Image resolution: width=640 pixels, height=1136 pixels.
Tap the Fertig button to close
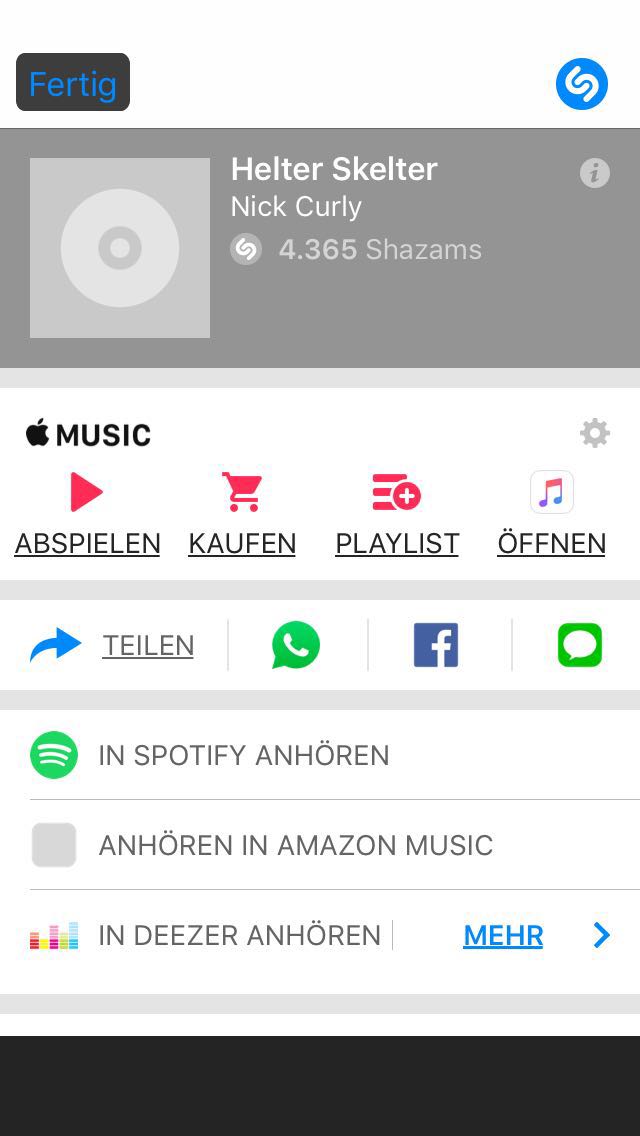73,83
